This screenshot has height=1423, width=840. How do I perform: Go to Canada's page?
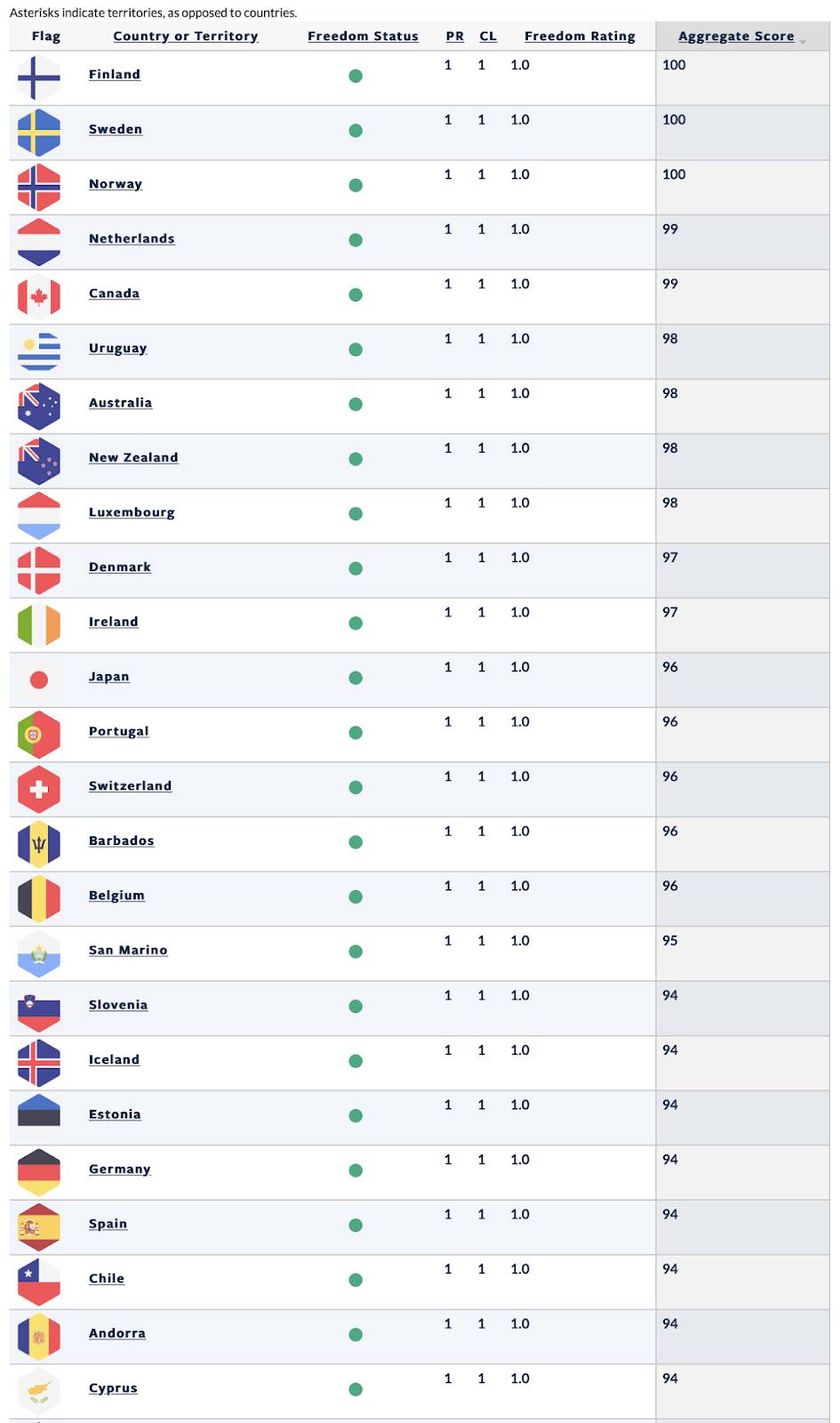(114, 293)
